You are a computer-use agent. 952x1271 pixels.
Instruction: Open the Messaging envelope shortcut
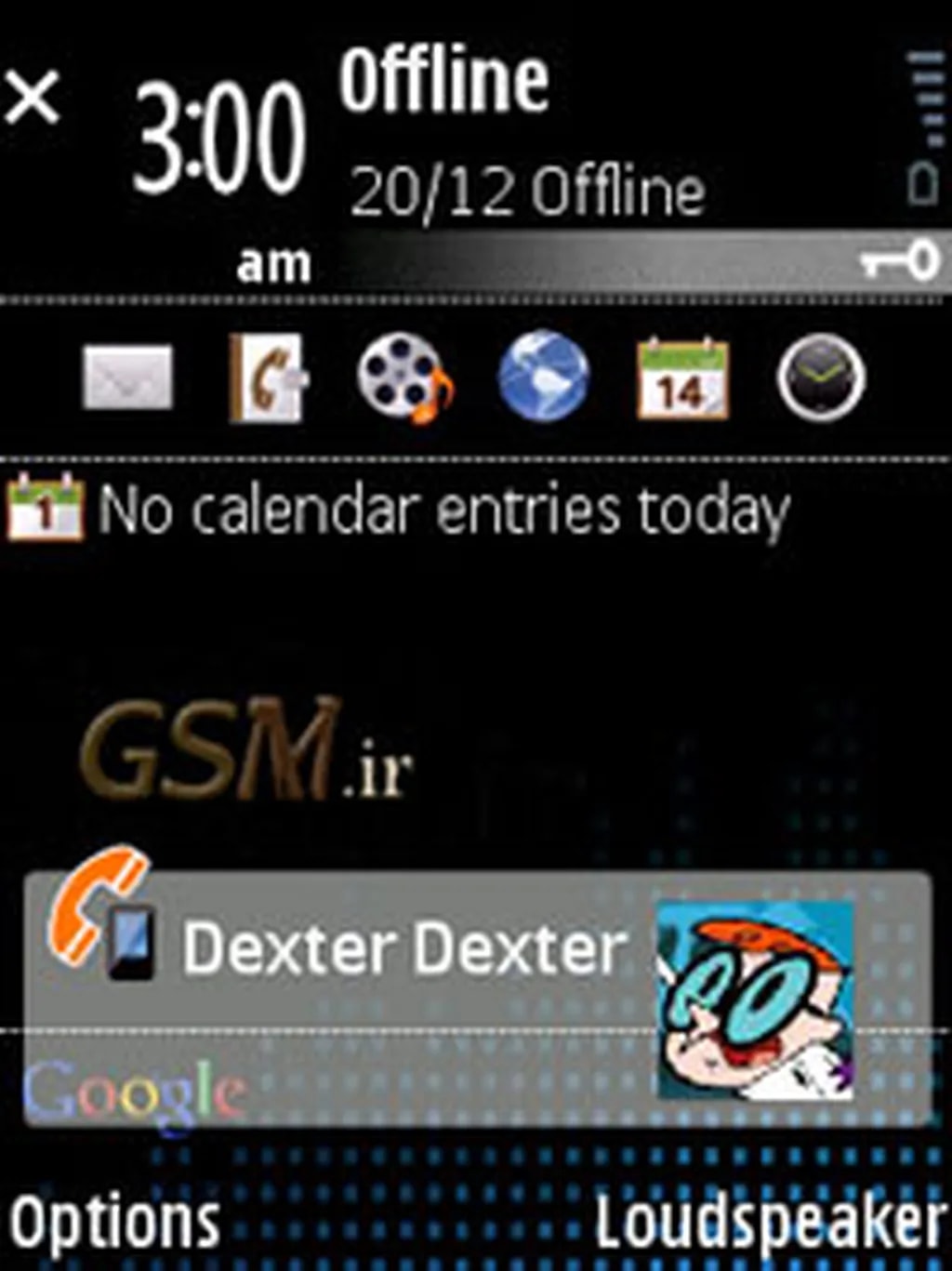(127, 377)
